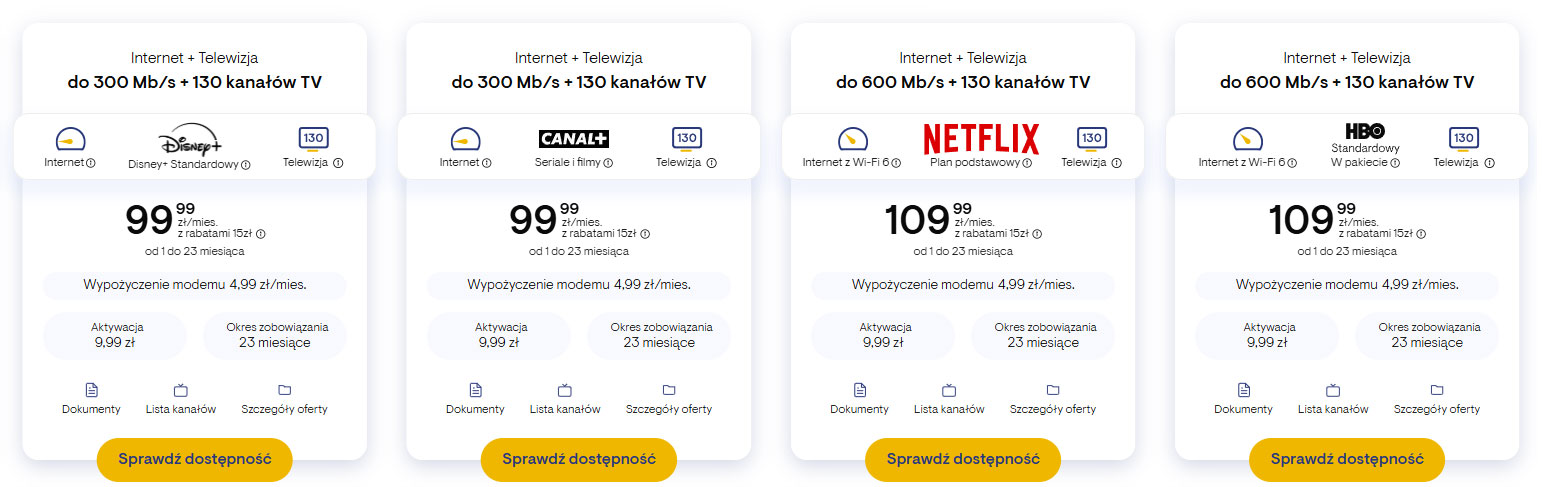Screen dimensions: 1542x487
Task: Open Dokumenty in the HBO plan
Action: coord(1243,398)
